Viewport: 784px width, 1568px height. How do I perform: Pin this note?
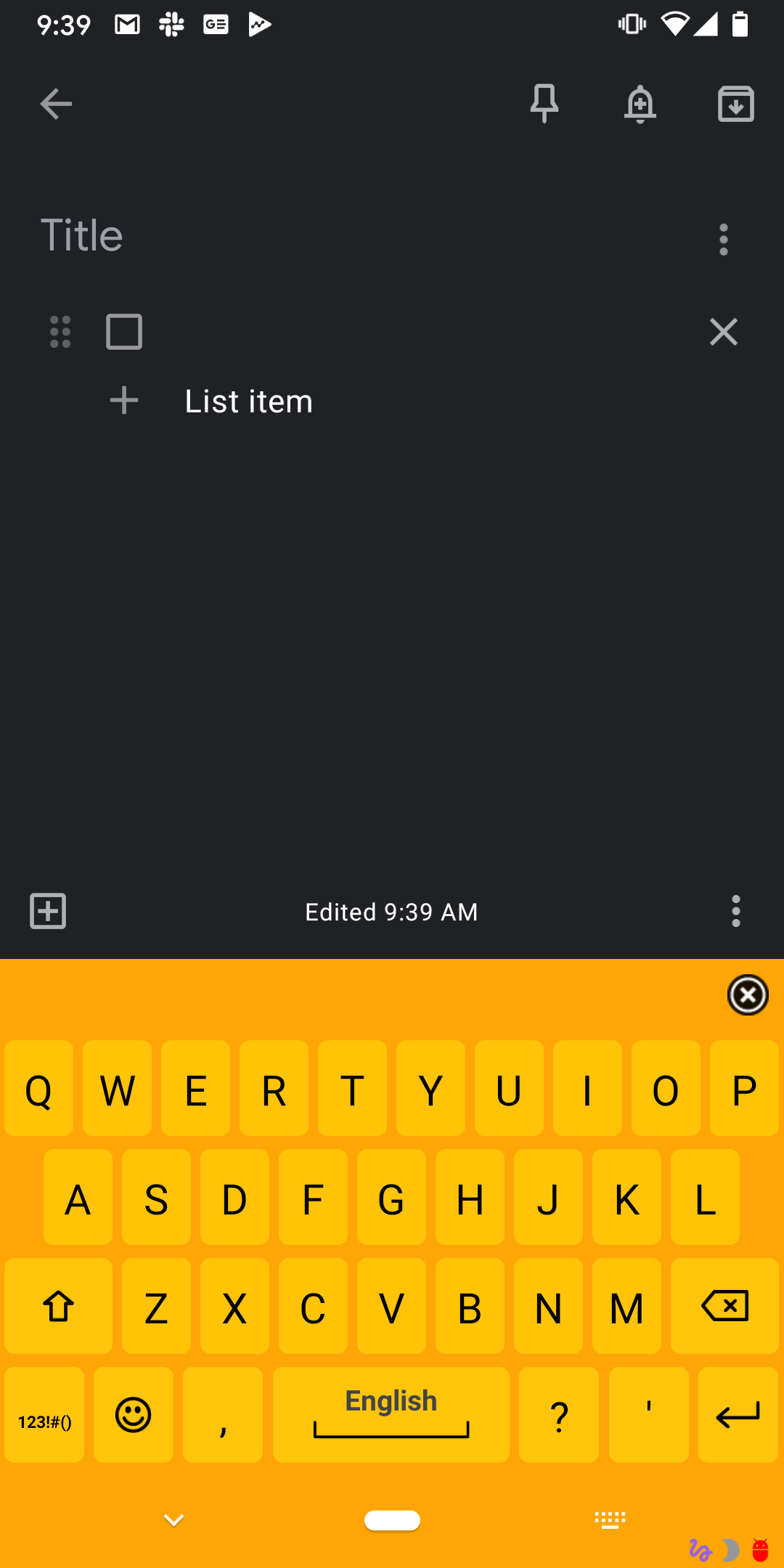[544, 104]
